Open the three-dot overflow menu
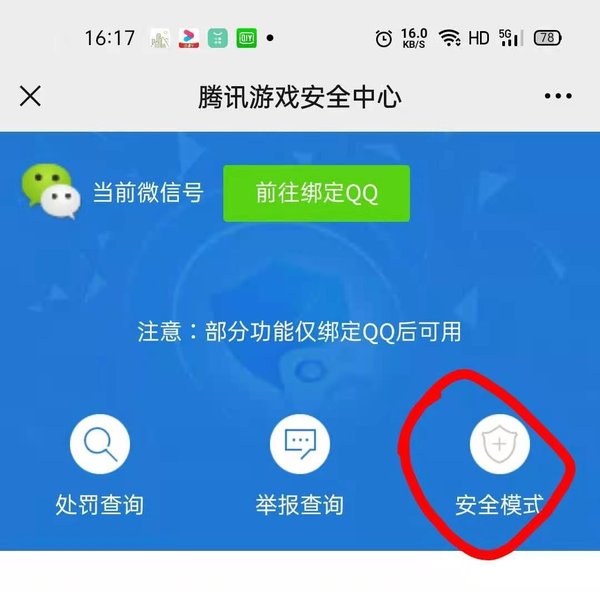Screen dimensions: 600x592 pos(558,96)
